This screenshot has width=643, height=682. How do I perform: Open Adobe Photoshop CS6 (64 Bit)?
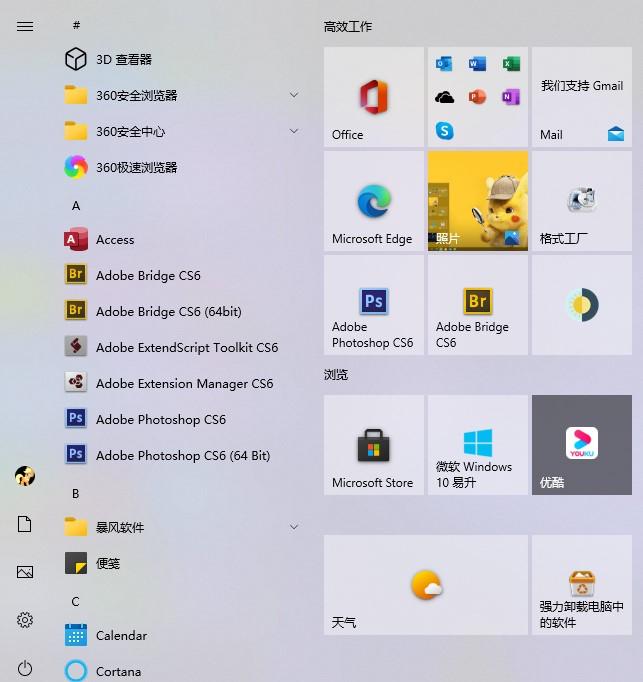[x=182, y=456]
